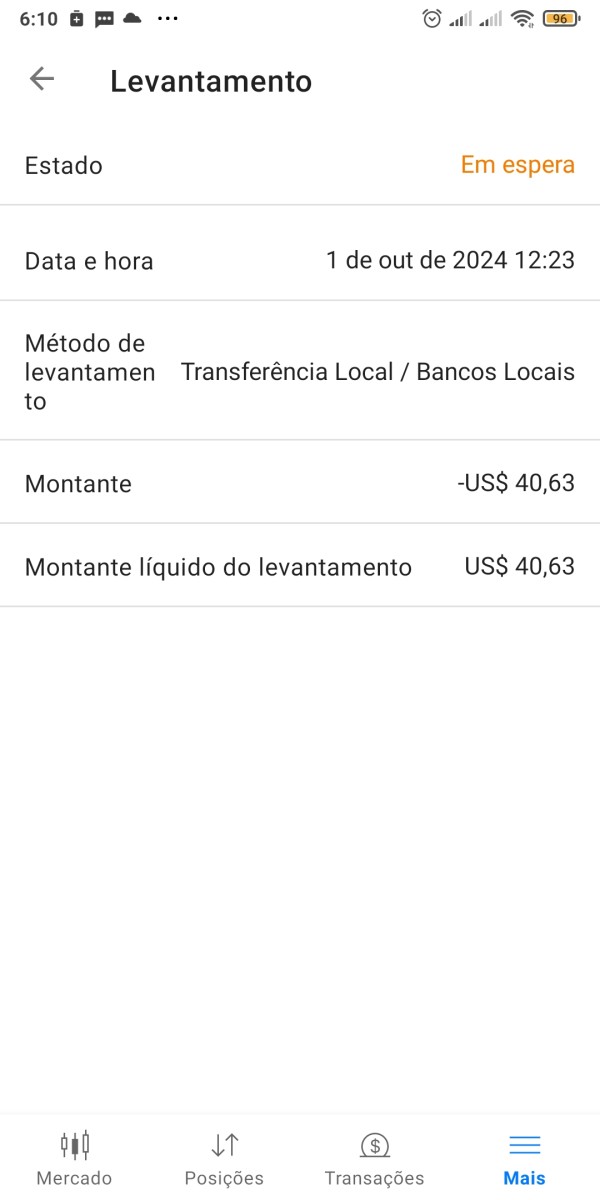Open the Posições tab
Screen dimensions: 600x1200
coord(224,1158)
